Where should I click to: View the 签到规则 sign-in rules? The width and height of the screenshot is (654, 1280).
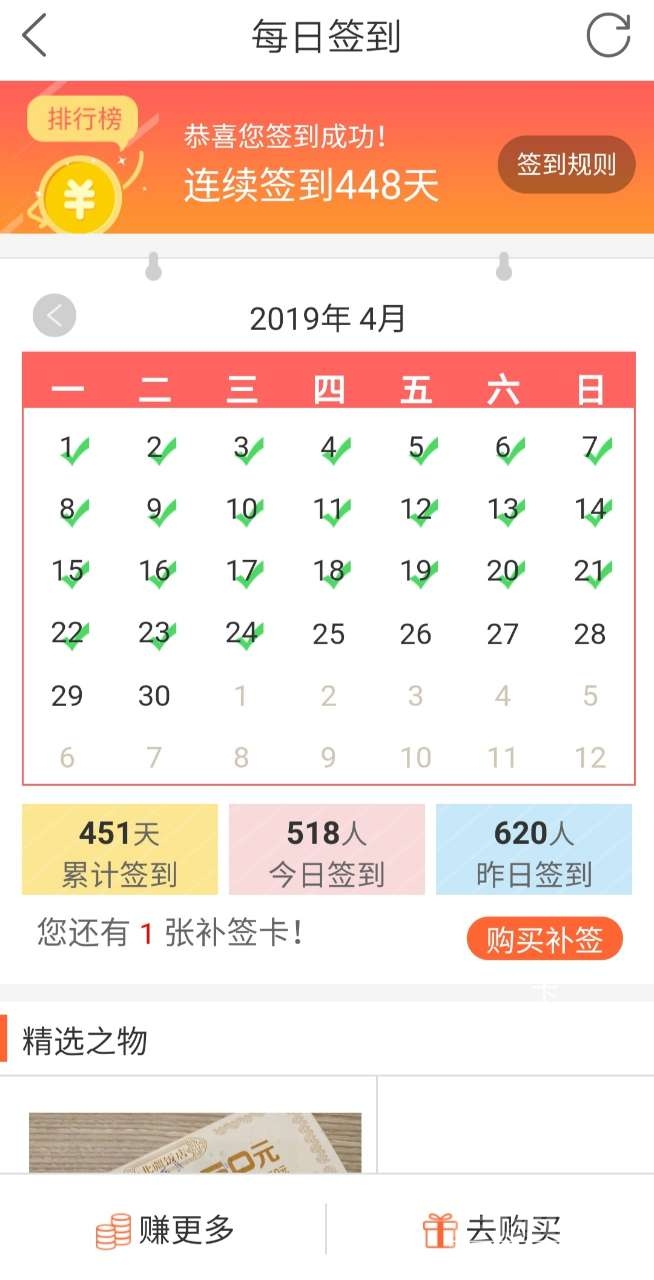566,165
